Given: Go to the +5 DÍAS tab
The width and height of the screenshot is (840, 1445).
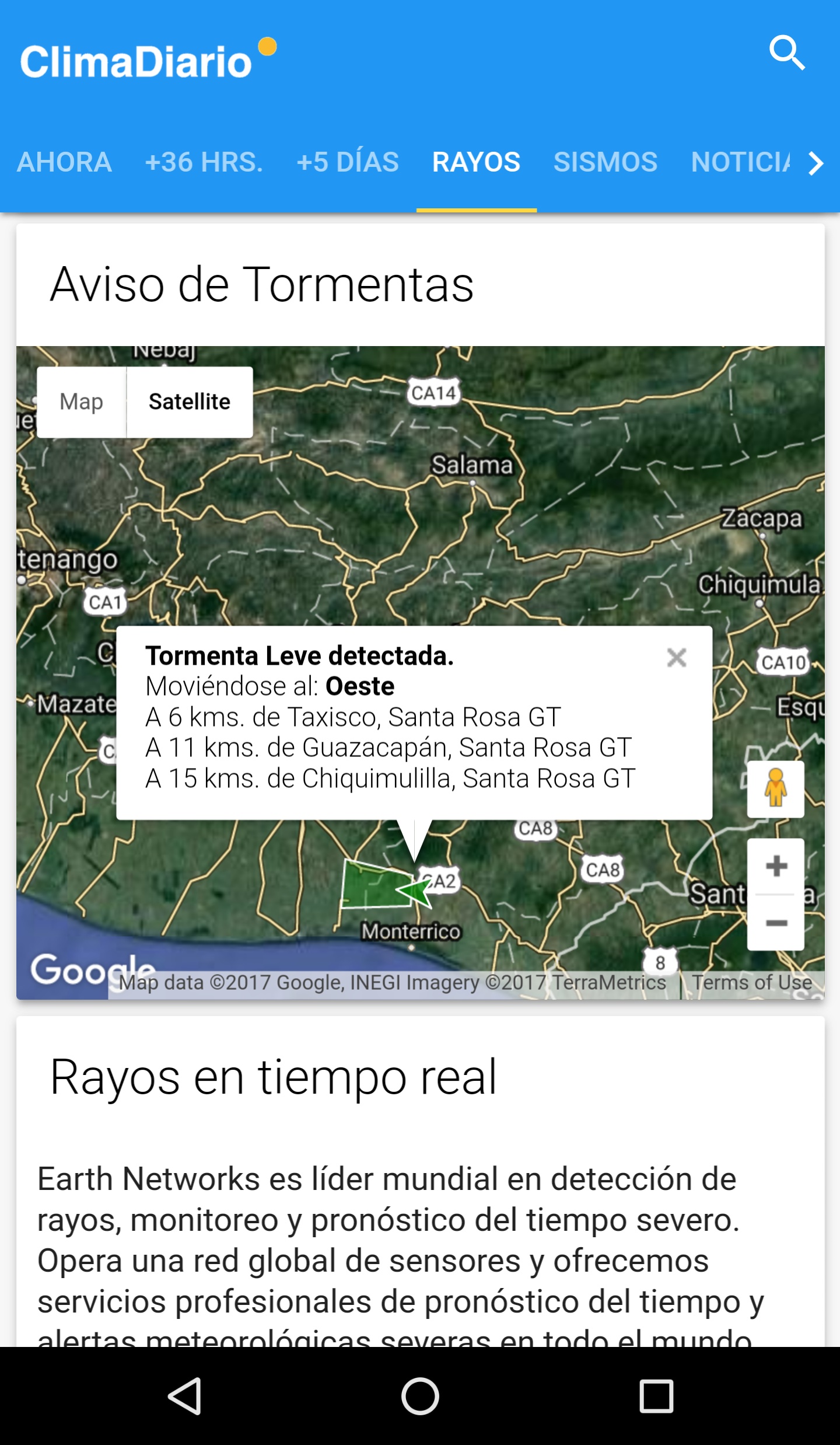Looking at the screenshot, I should tap(348, 162).
